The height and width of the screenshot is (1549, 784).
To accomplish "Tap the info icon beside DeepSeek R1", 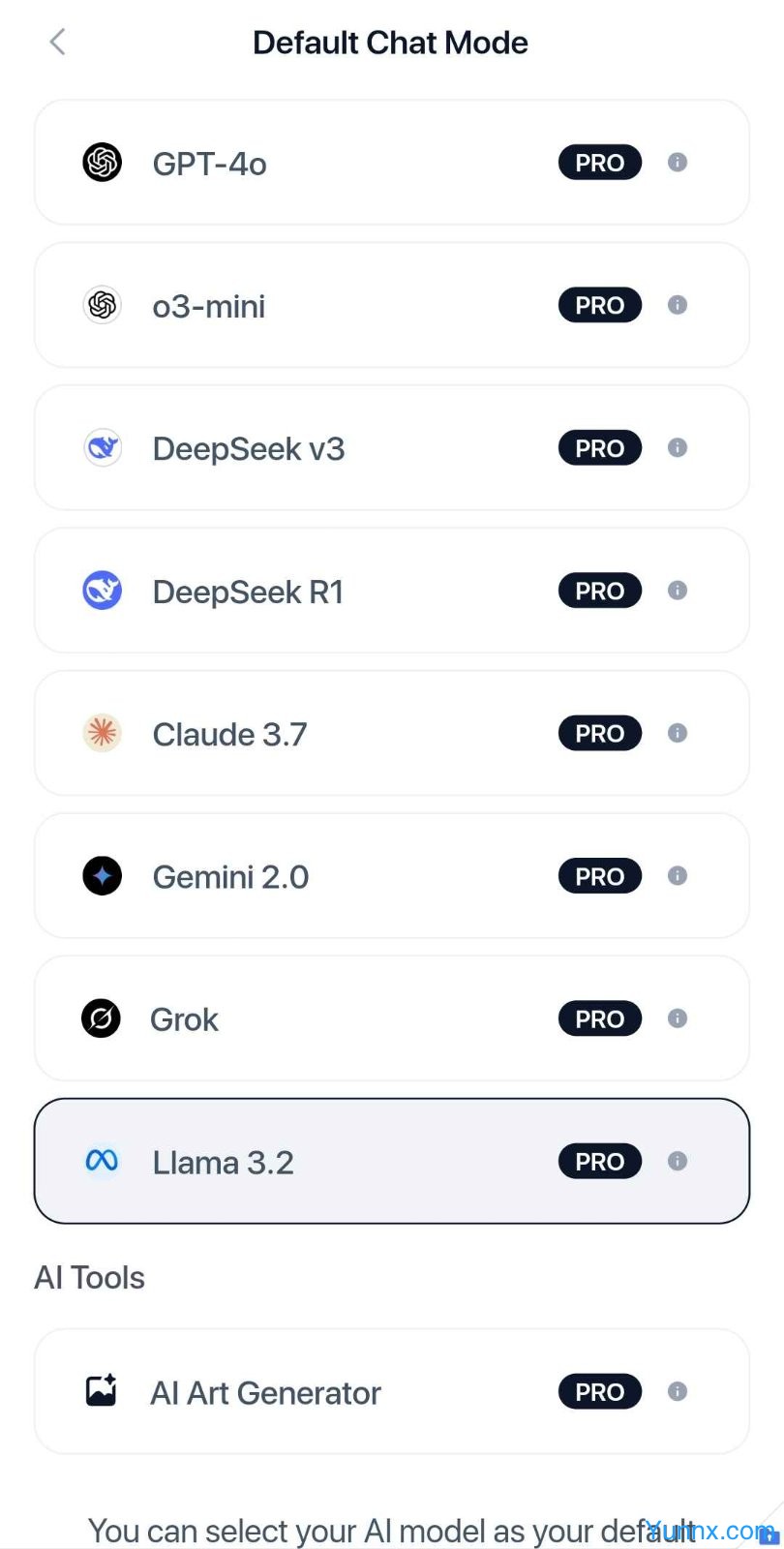I will click(x=678, y=590).
